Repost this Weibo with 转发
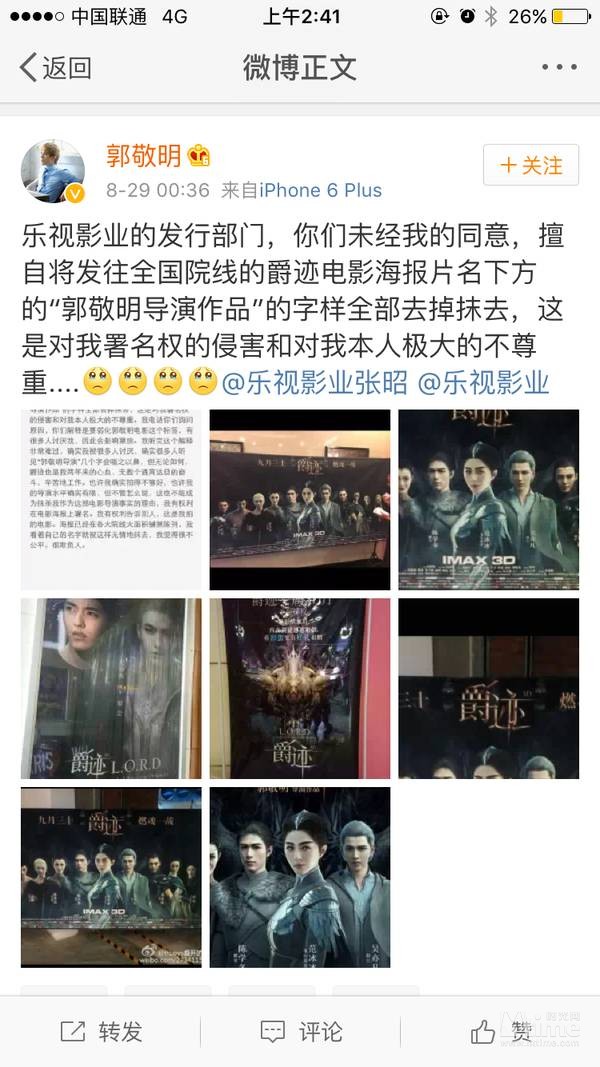 (100, 1031)
